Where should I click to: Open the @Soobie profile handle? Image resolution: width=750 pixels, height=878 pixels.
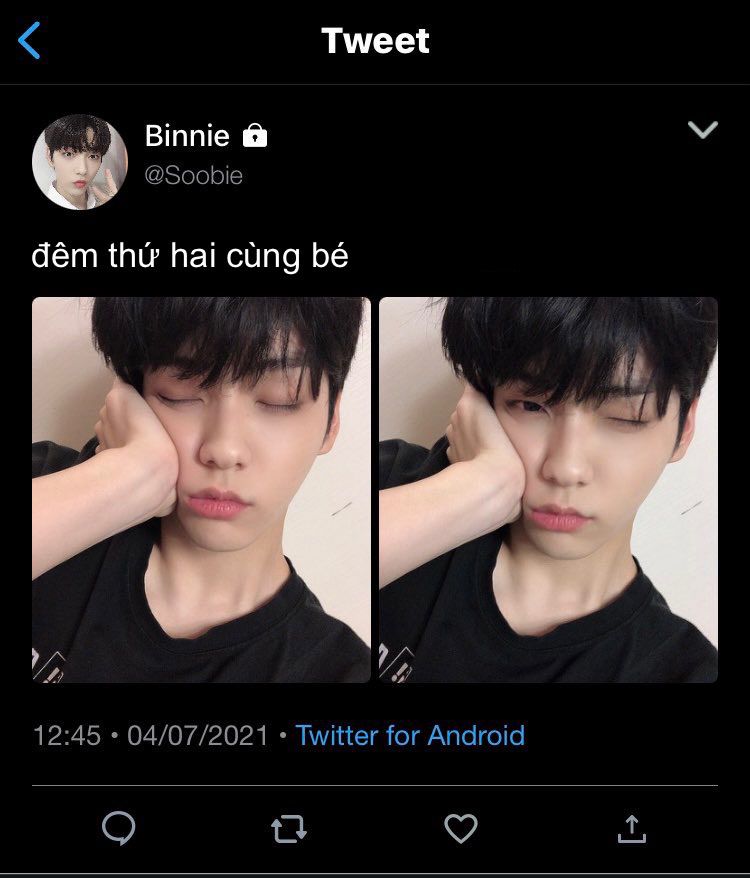coord(194,176)
